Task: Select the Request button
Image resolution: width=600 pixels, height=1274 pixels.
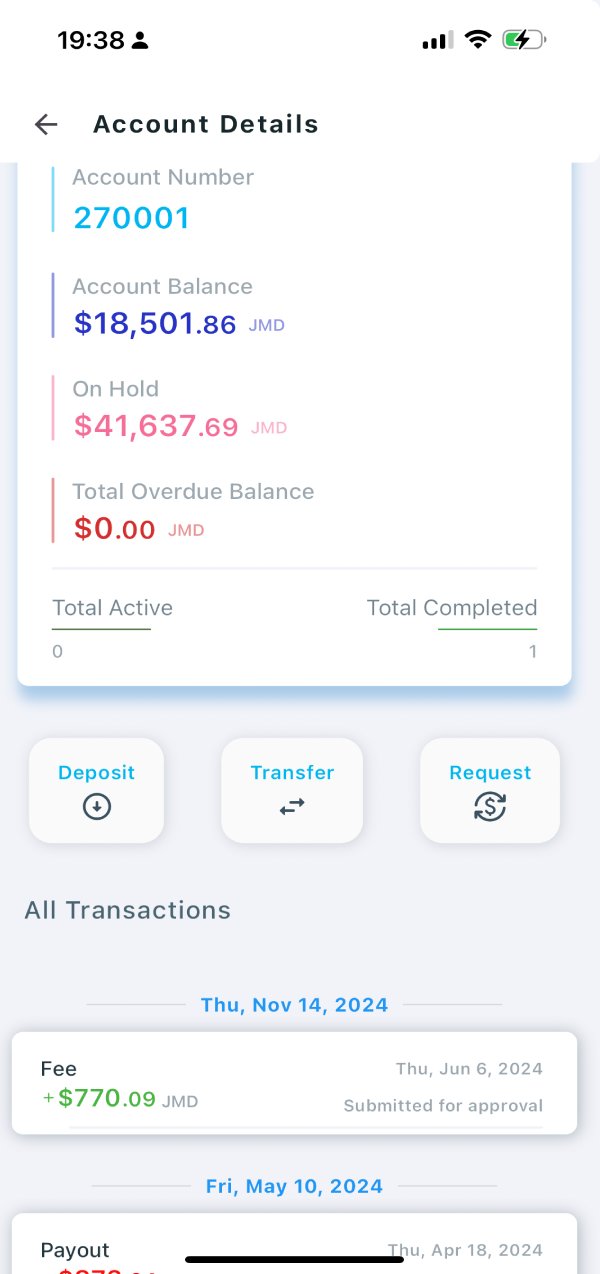Action: tap(490, 790)
